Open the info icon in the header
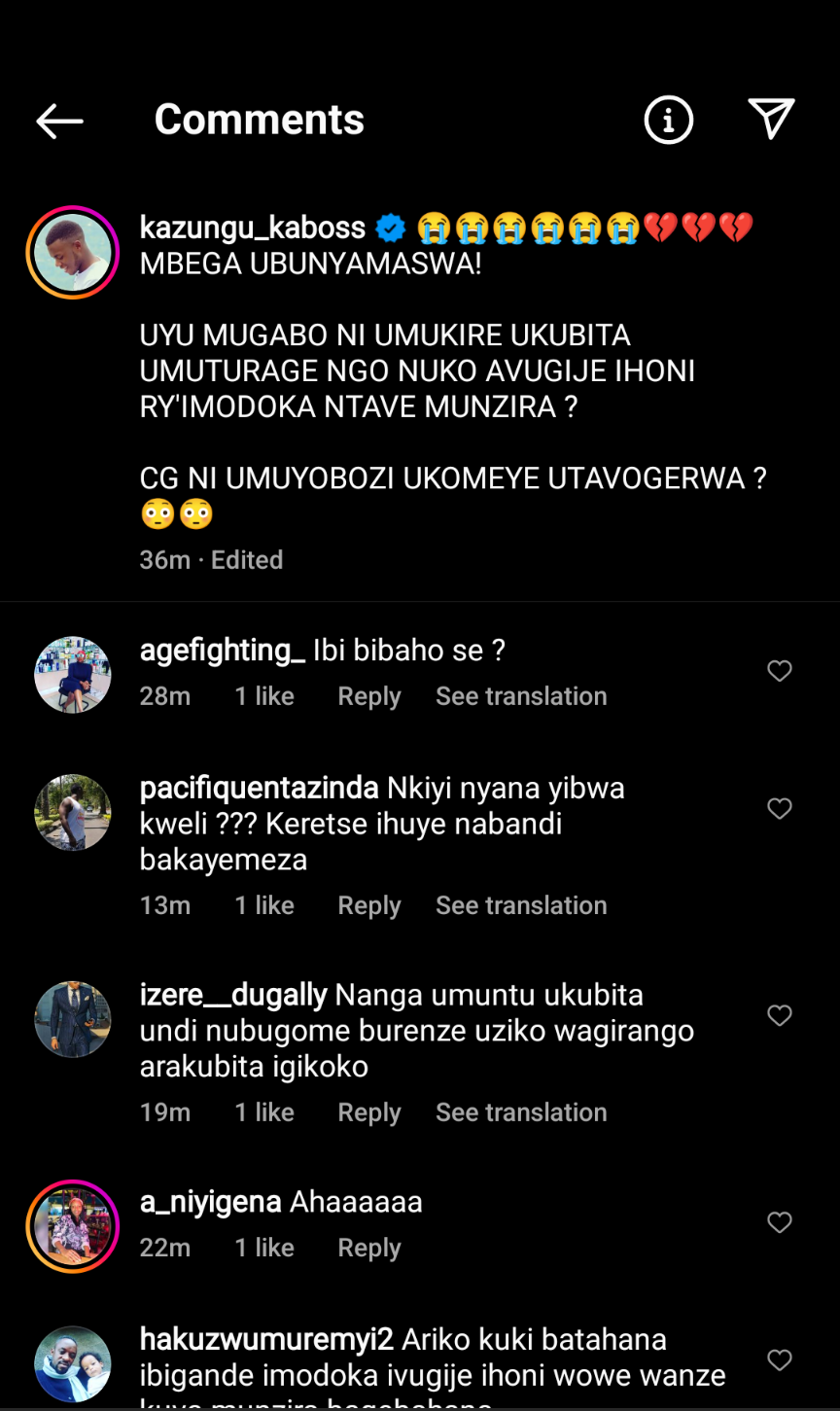This screenshot has height=1411, width=840. tap(669, 121)
